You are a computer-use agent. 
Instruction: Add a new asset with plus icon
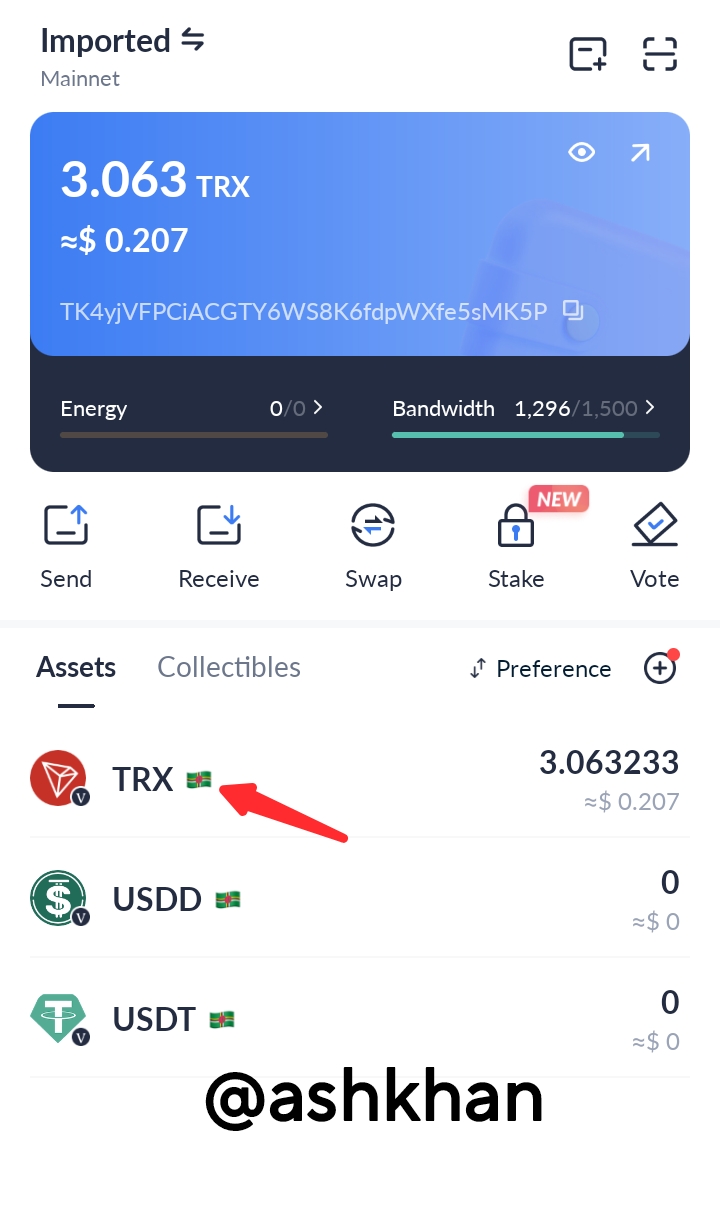(660, 669)
